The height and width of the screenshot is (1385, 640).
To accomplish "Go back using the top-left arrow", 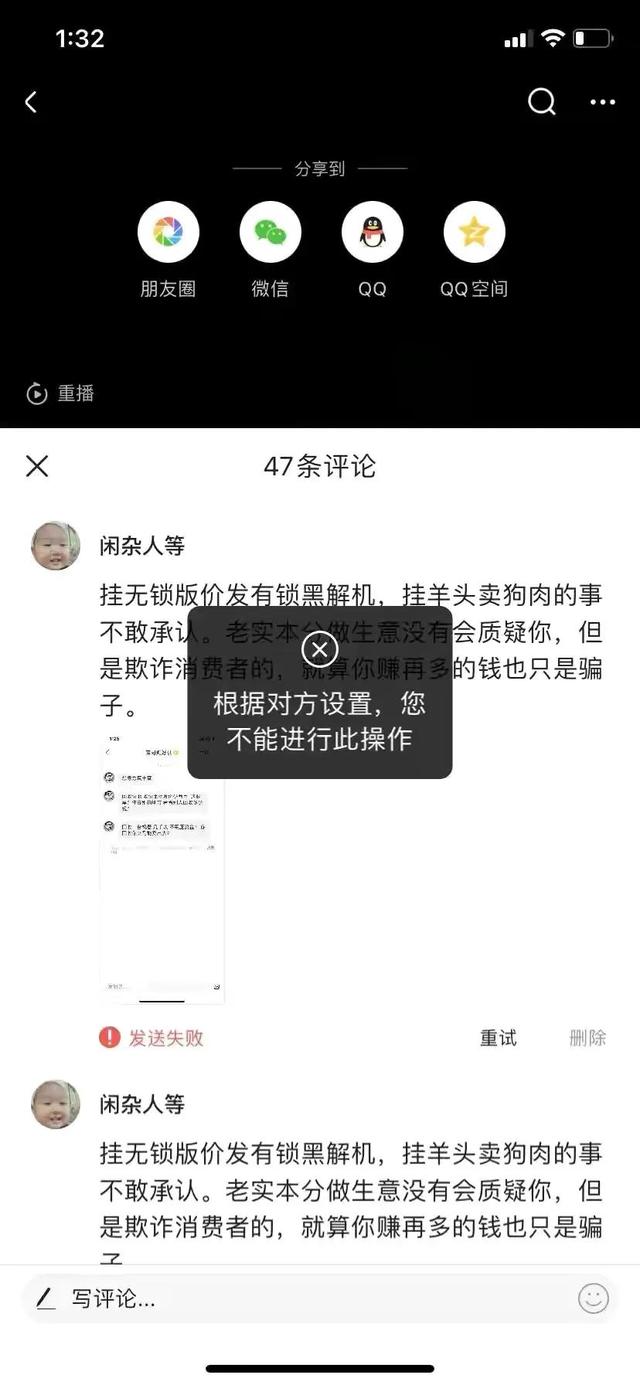I will point(31,102).
